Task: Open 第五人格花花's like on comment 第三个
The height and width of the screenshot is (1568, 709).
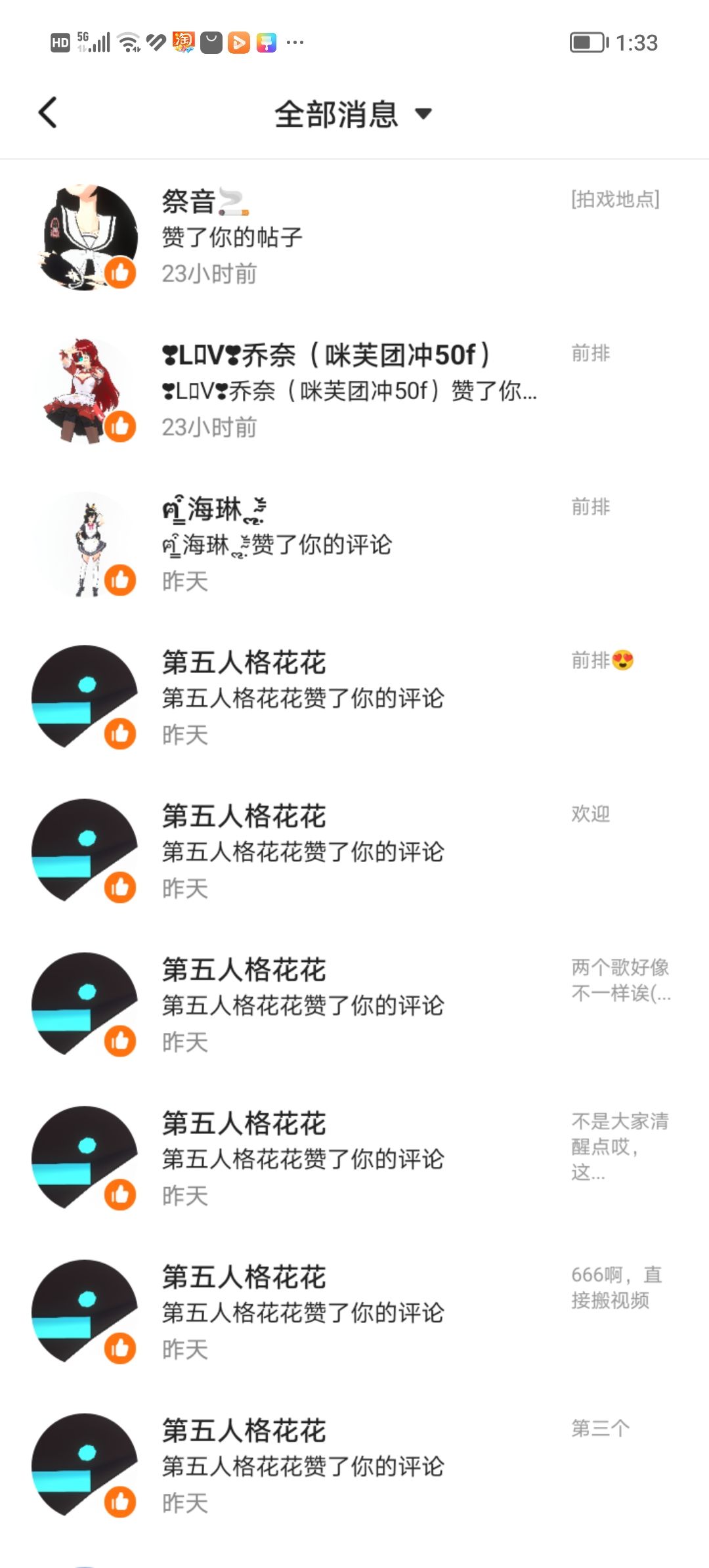Action: click(x=354, y=1466)
